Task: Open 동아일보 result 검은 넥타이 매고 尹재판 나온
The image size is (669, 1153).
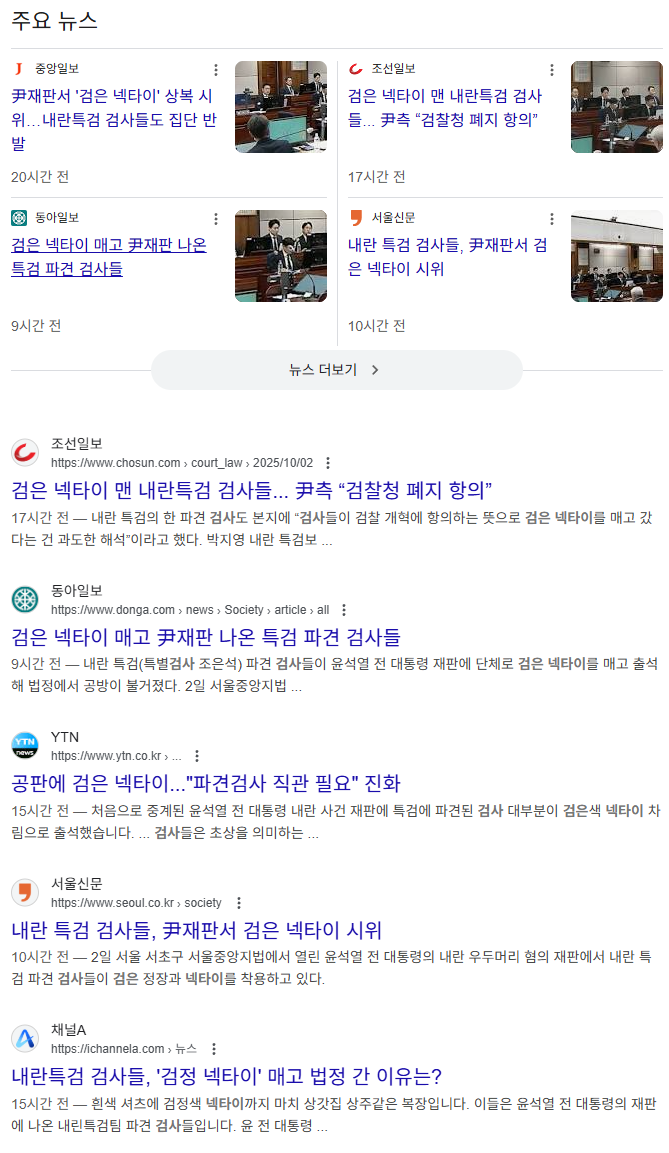Action: tap(206, 637)
